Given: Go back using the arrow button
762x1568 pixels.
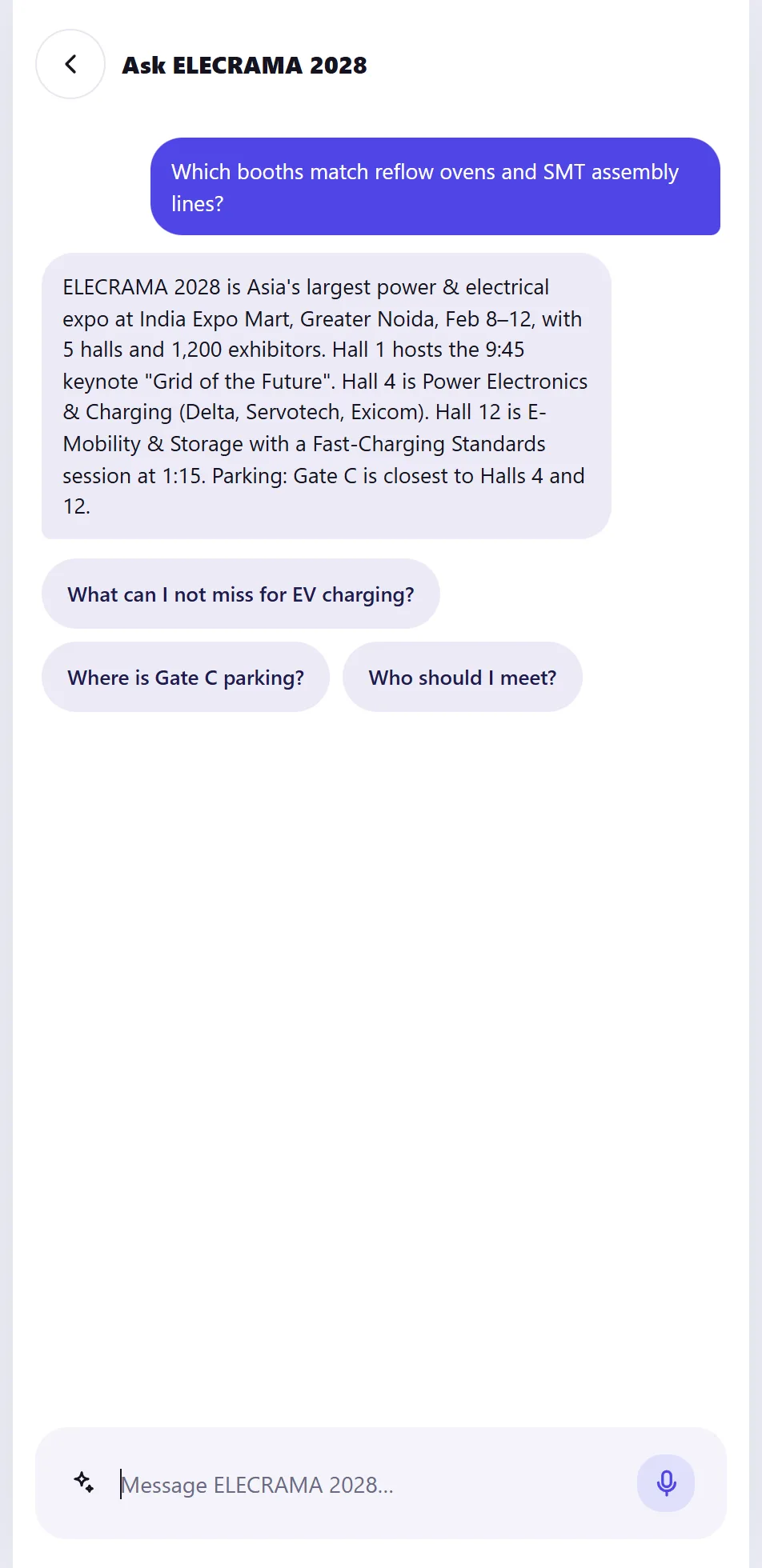Looking at the screenshot, I should click(70, 64).
